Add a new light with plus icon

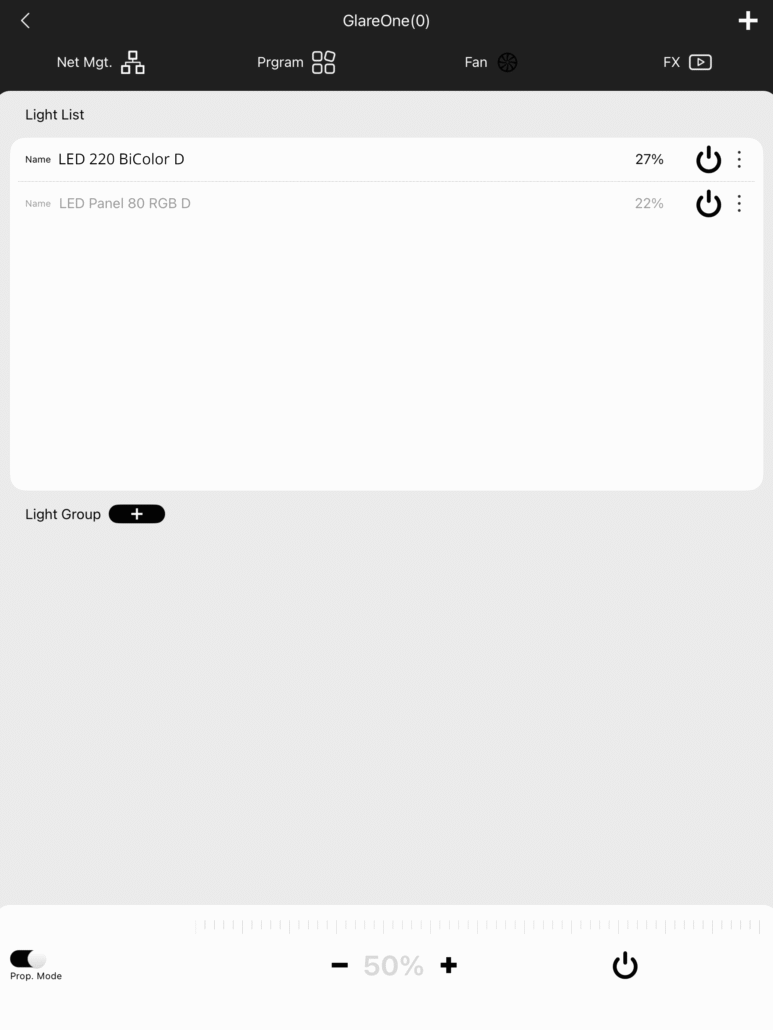tap(747, 21)
